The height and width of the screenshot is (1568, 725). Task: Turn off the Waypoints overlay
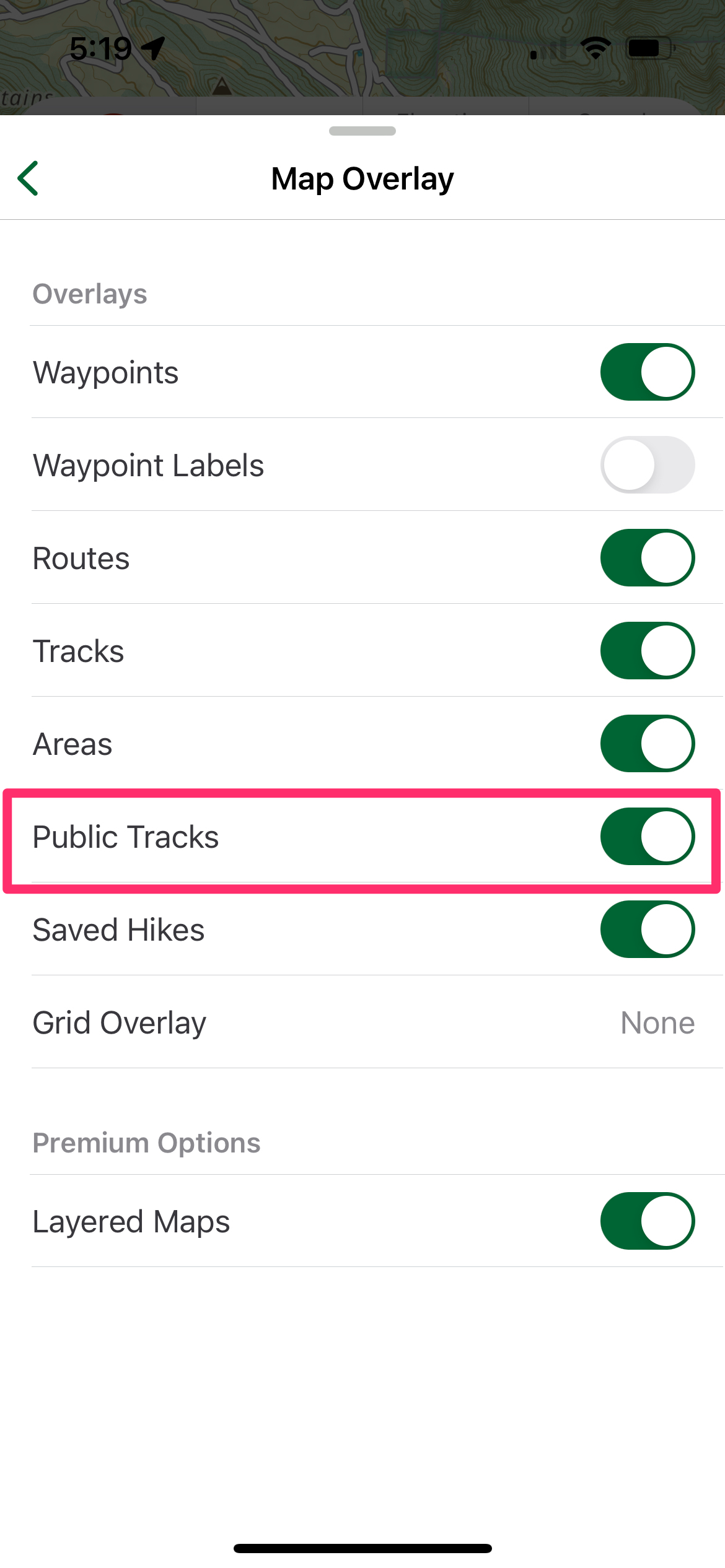coord(647,372)
